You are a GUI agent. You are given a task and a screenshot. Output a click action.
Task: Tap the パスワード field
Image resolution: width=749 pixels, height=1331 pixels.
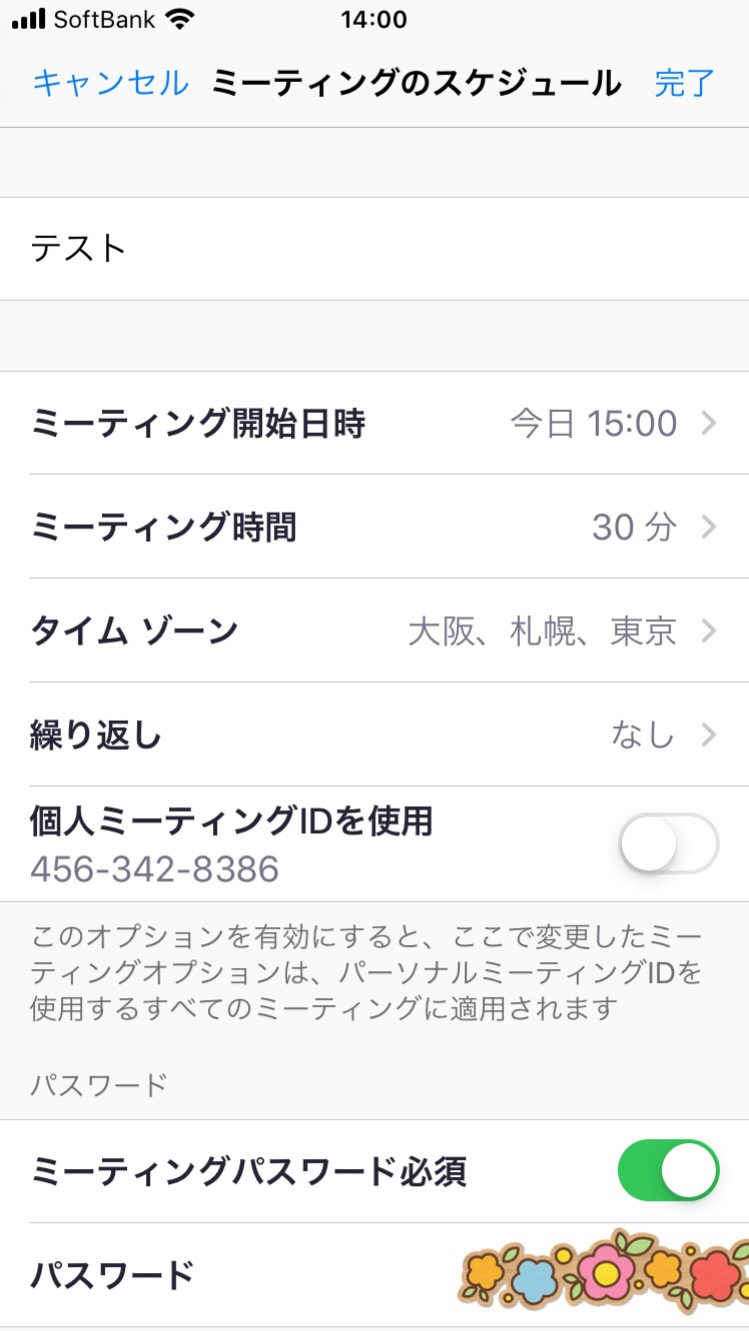pyautogui.click(x=374, y=1275)
